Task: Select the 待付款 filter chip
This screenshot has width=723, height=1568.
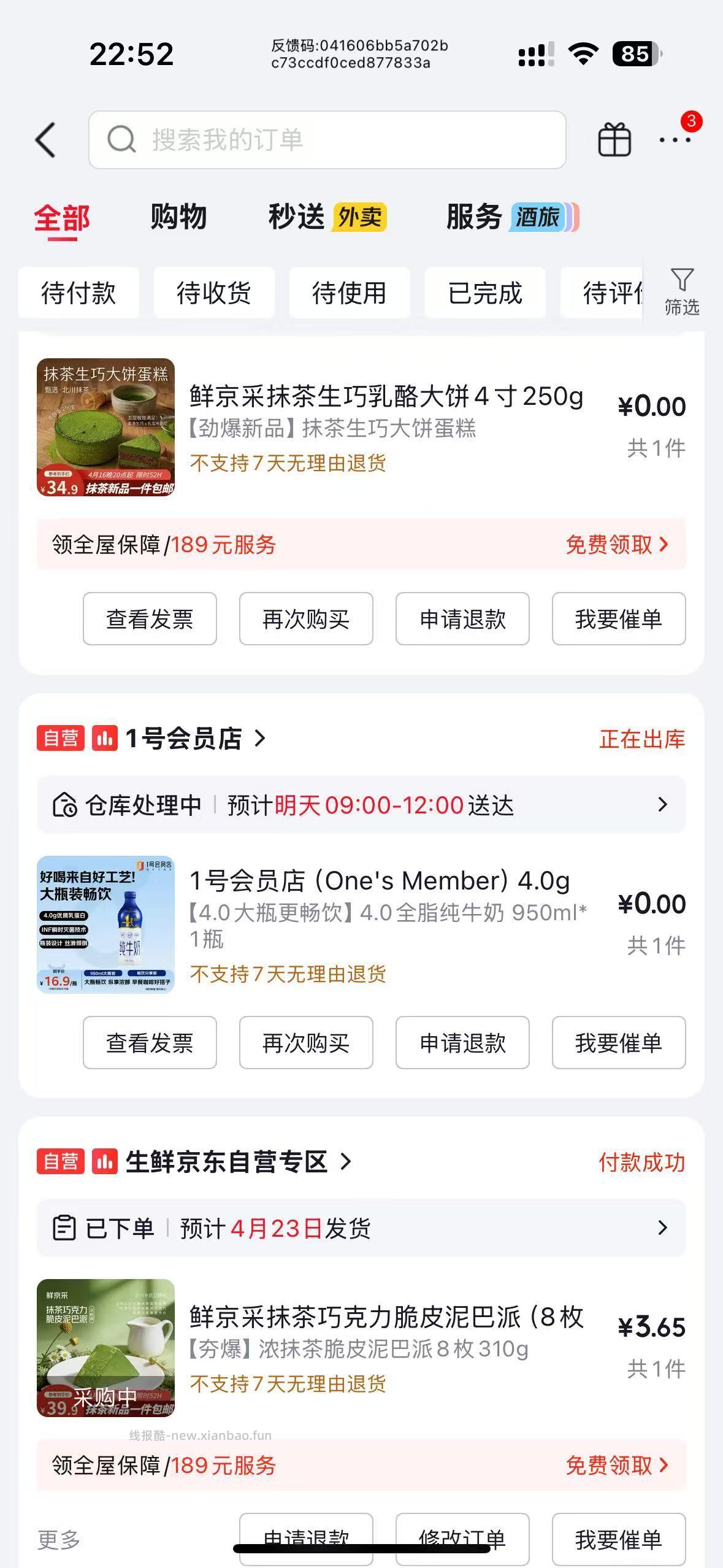Action: [80, 293]
